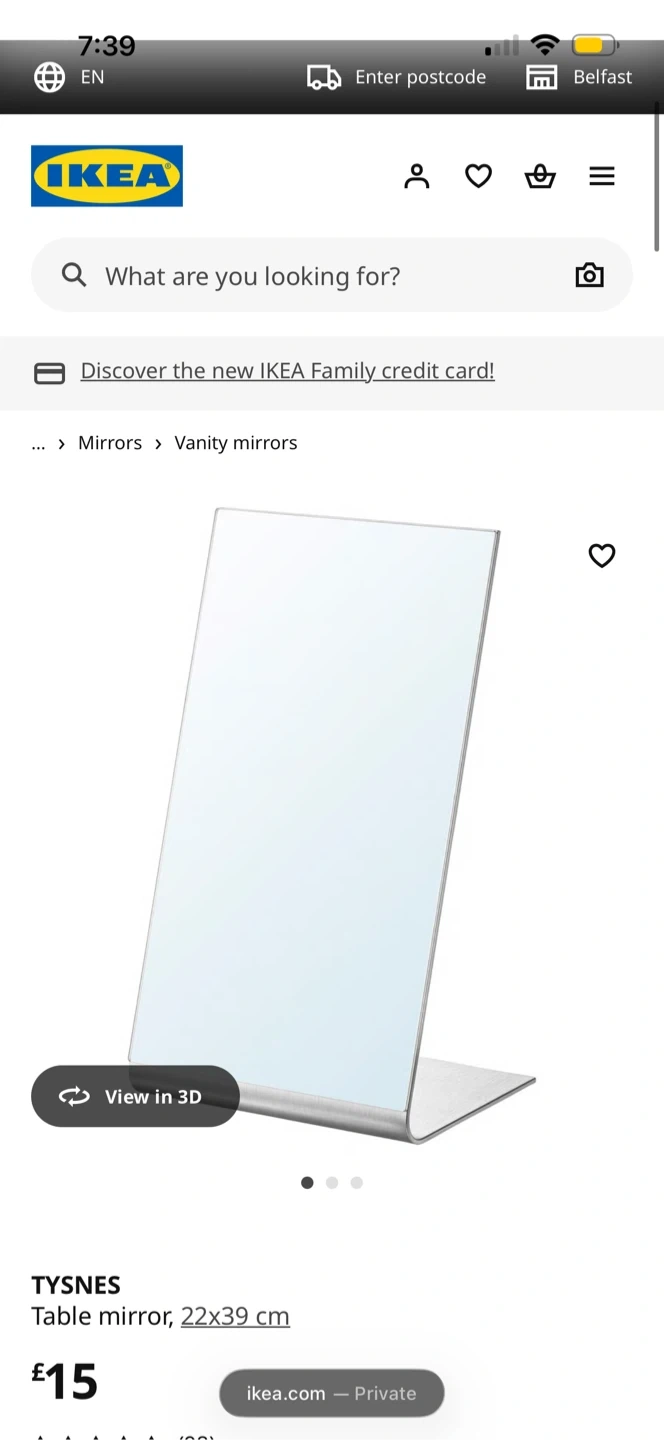
Task: Select the Belfast store option
Action: click(x=580, y=77)
